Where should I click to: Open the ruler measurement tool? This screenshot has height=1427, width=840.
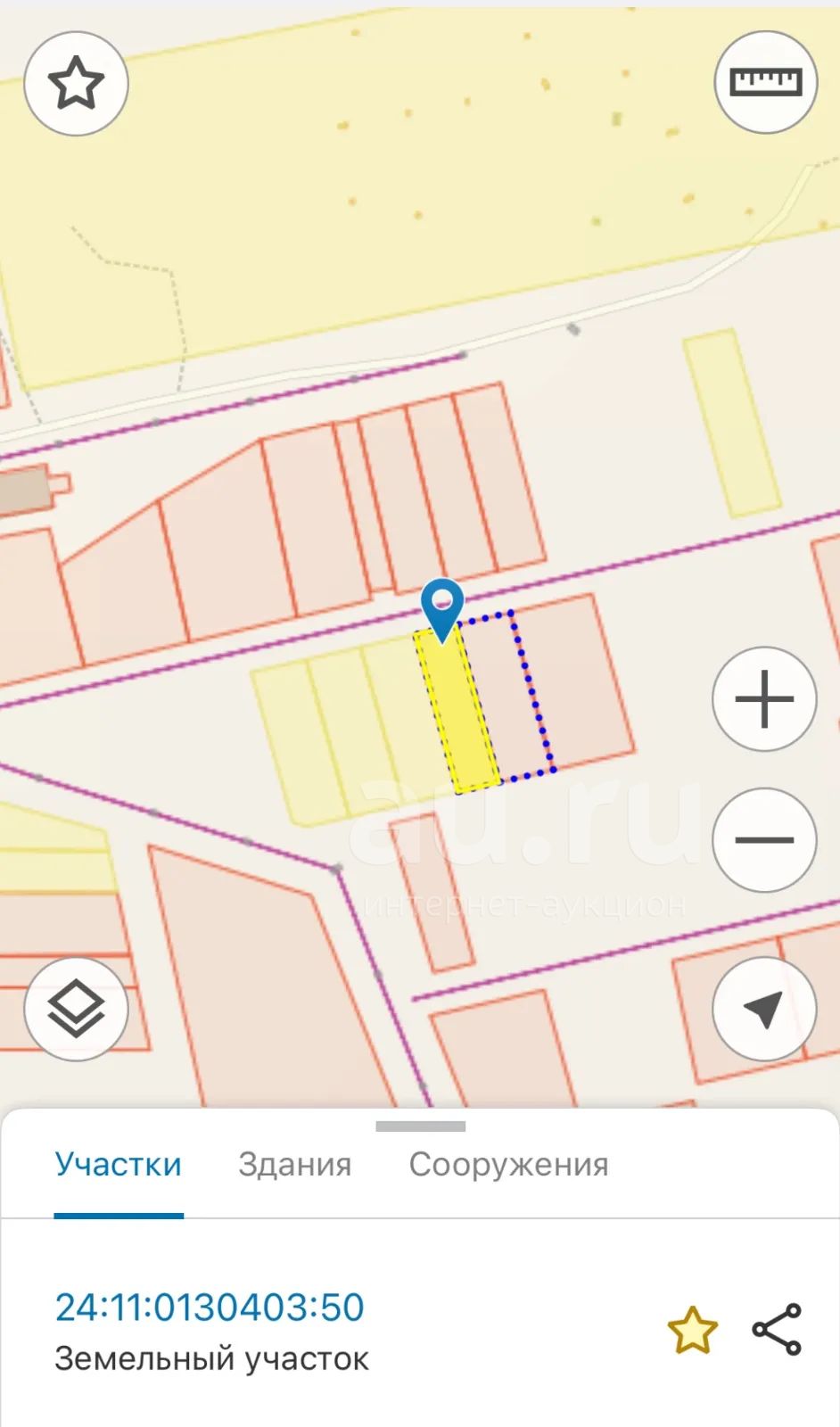coord(766,82)
